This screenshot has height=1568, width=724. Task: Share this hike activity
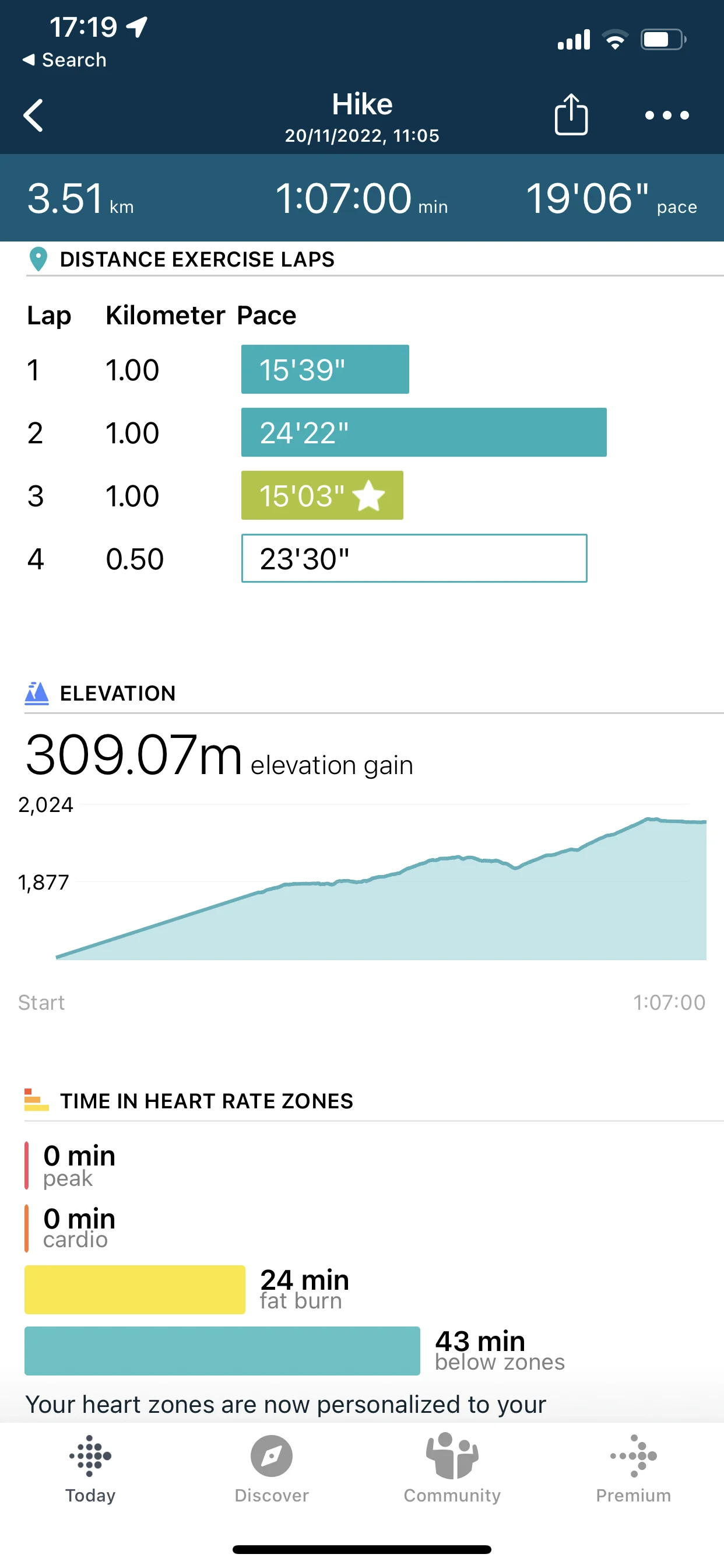[x=571, y=114]
